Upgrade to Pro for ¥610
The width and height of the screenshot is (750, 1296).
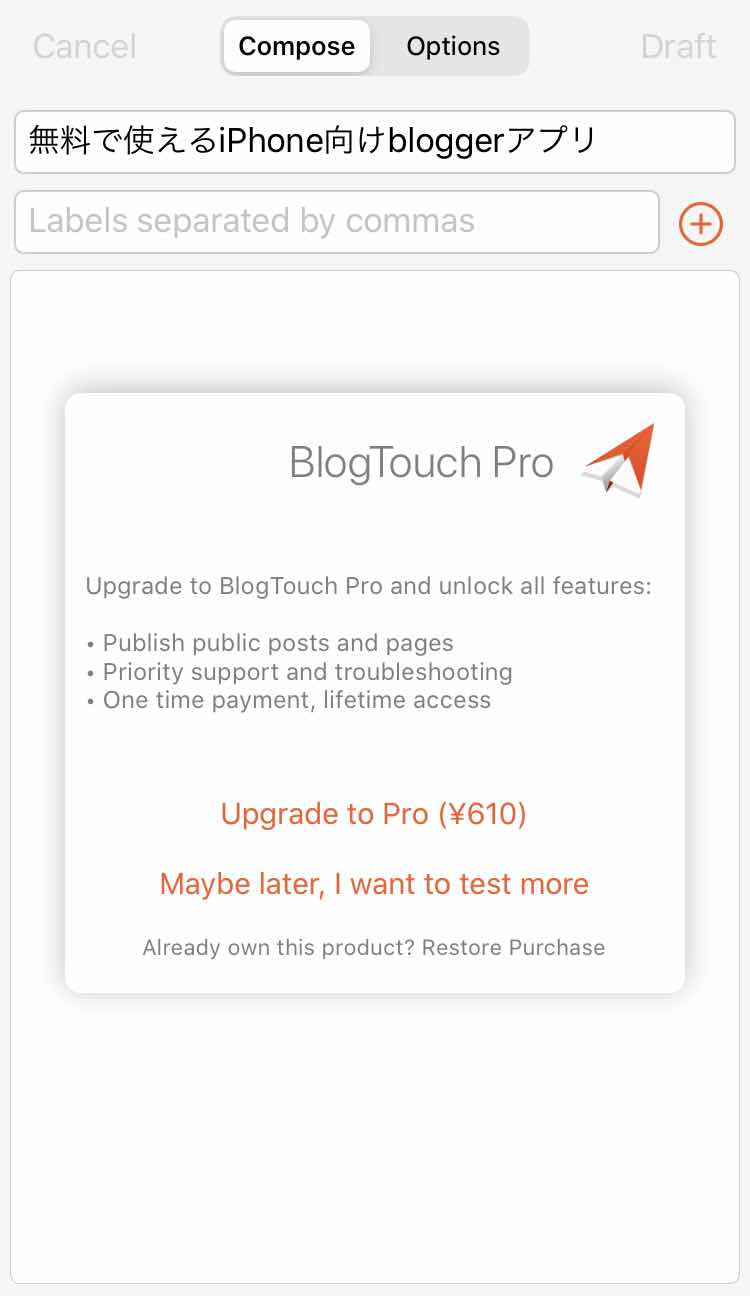[x=373, y=814]
